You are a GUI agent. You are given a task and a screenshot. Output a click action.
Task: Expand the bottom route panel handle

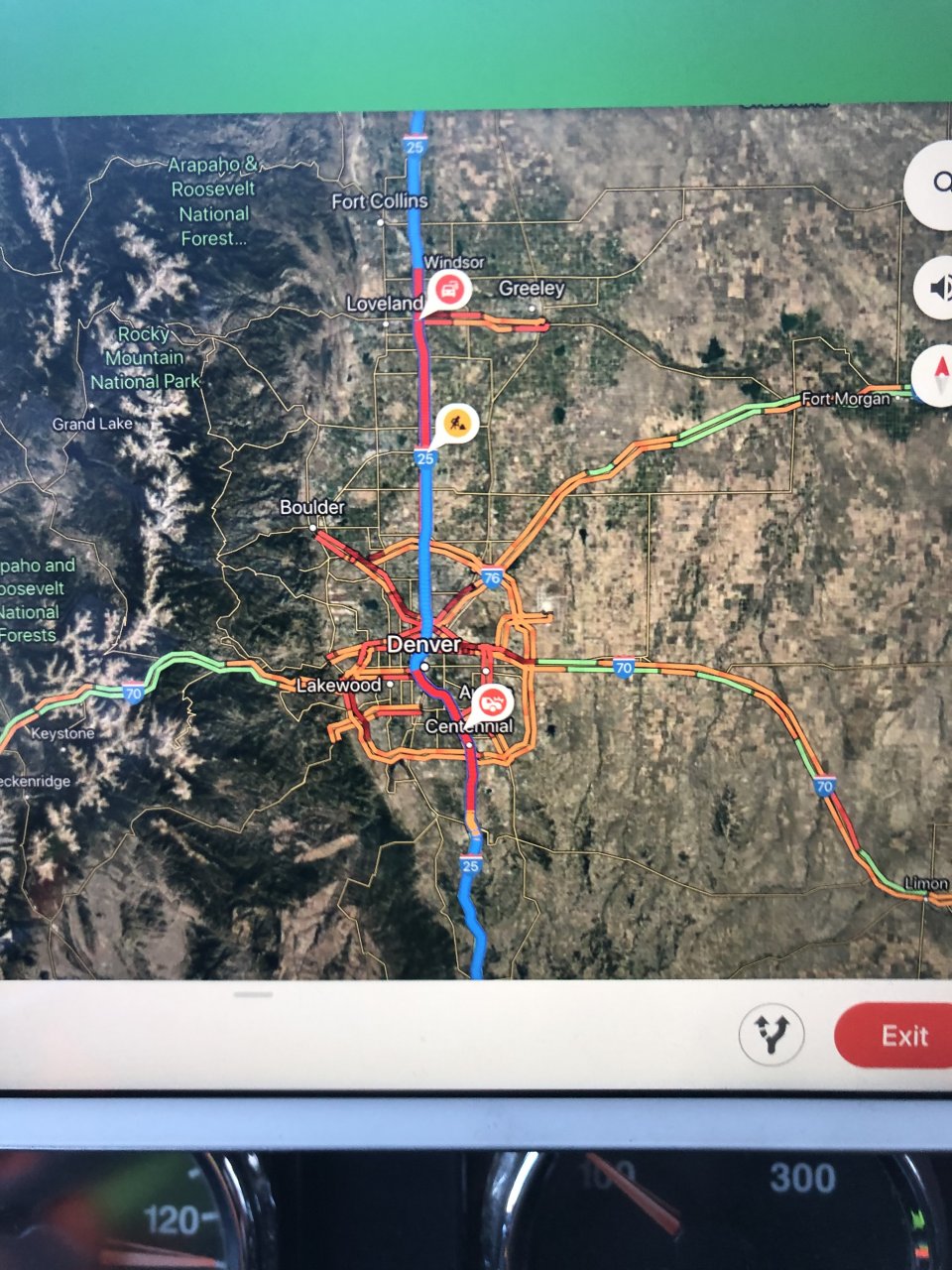pos(255,993)
